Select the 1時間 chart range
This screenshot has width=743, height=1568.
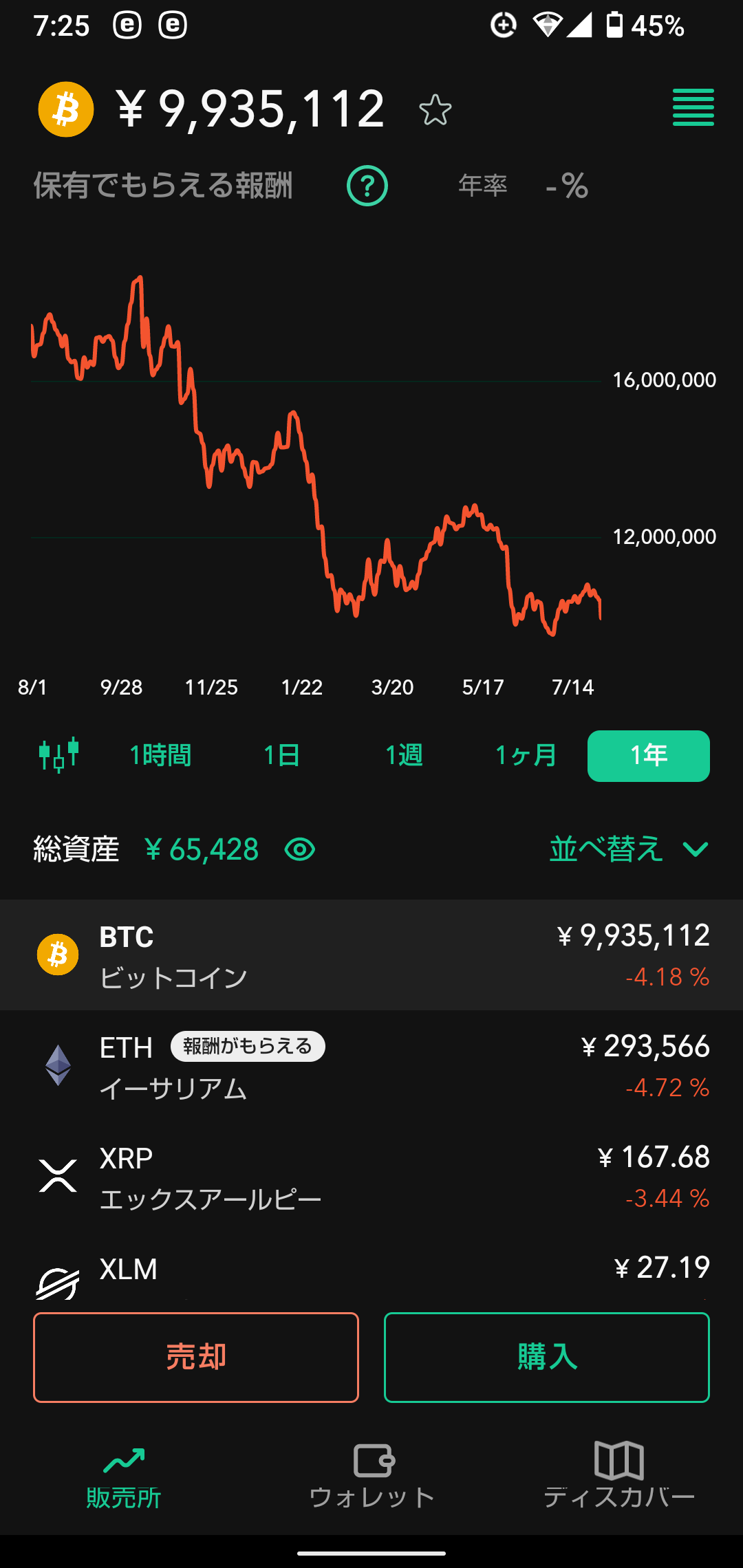[x=160, y=755]
